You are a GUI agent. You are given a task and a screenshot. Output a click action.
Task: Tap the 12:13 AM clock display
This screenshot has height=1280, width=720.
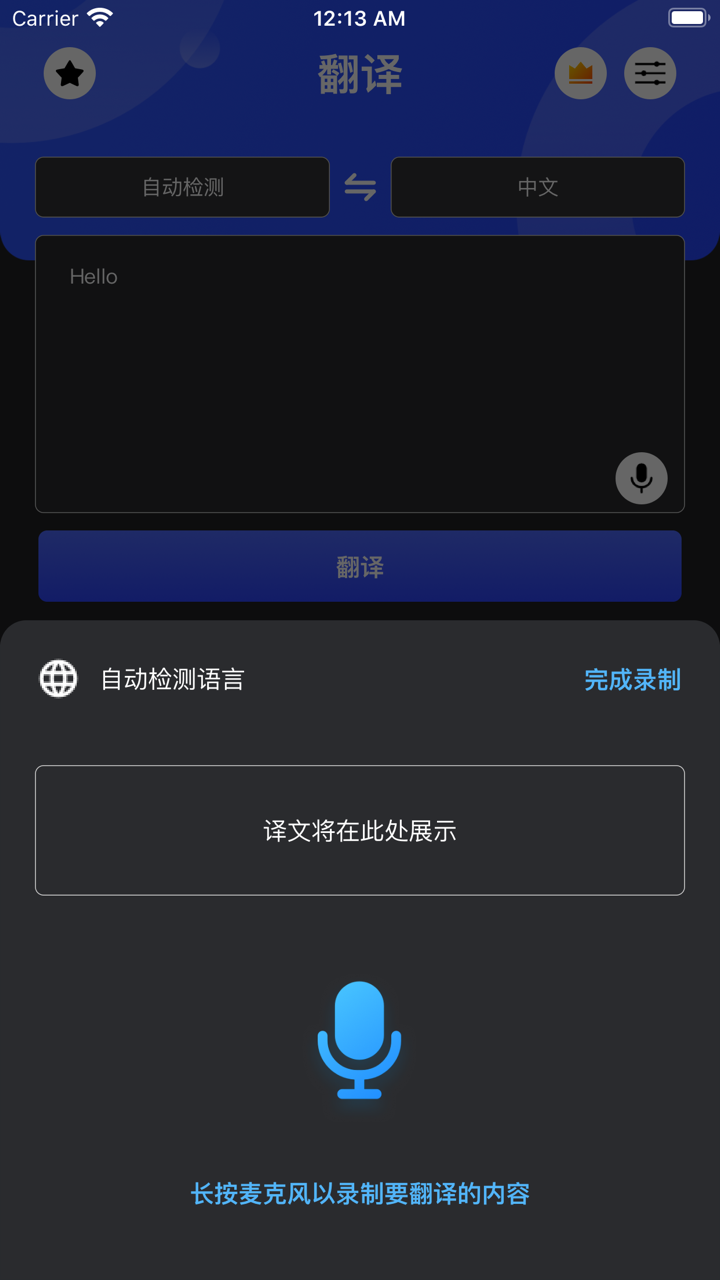point(359,17)
